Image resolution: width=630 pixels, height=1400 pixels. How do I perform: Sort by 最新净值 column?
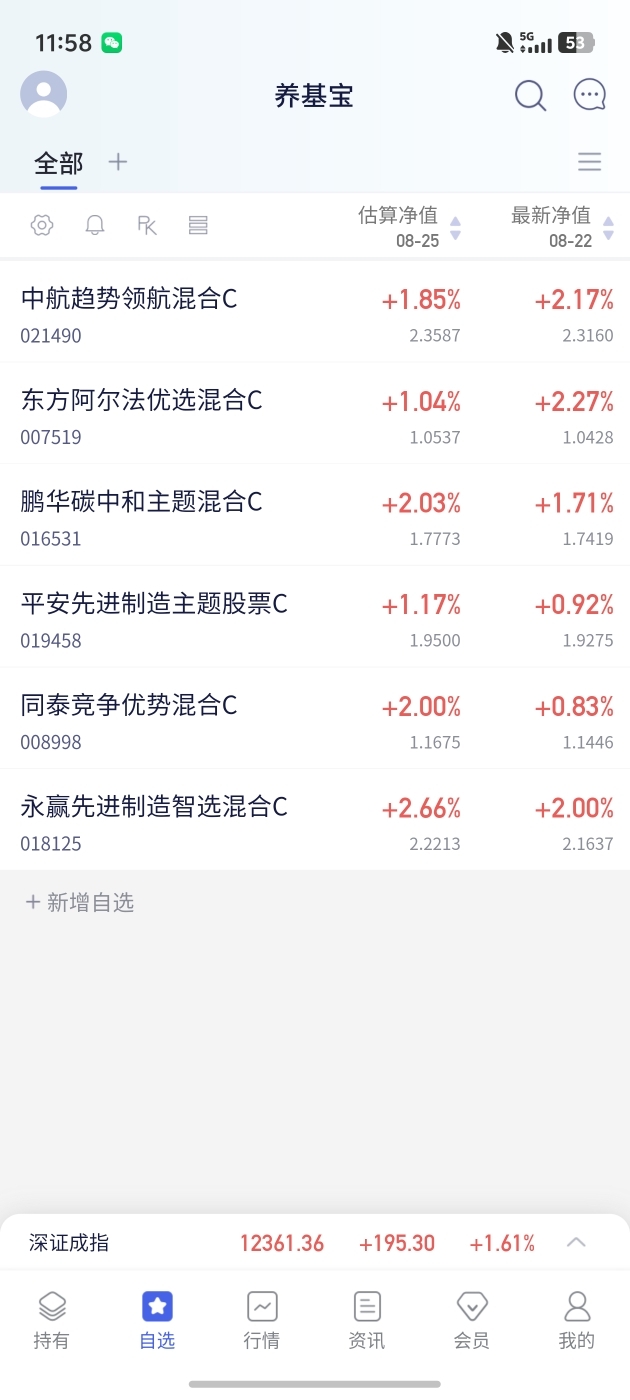563,227
